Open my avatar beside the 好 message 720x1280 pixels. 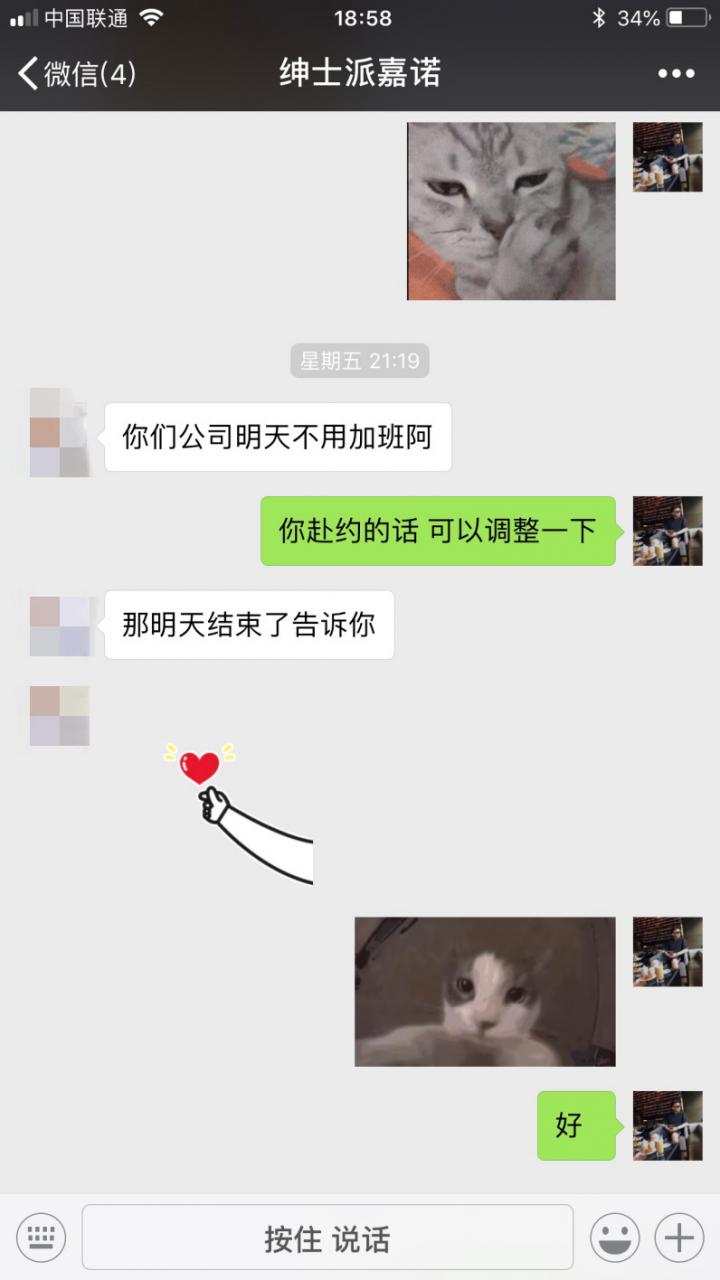tap(667, 1125)
